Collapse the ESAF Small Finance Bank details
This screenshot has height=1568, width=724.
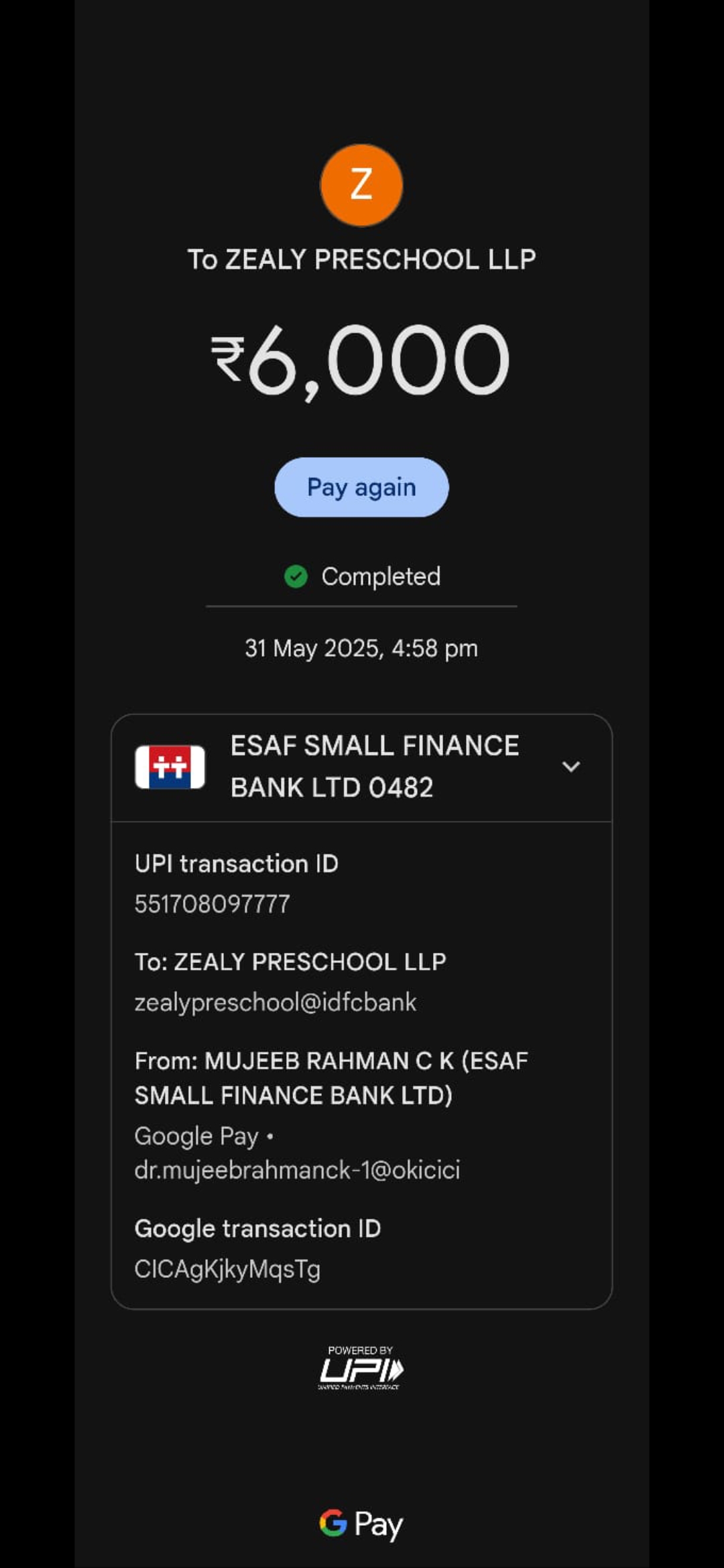(570, 767)
